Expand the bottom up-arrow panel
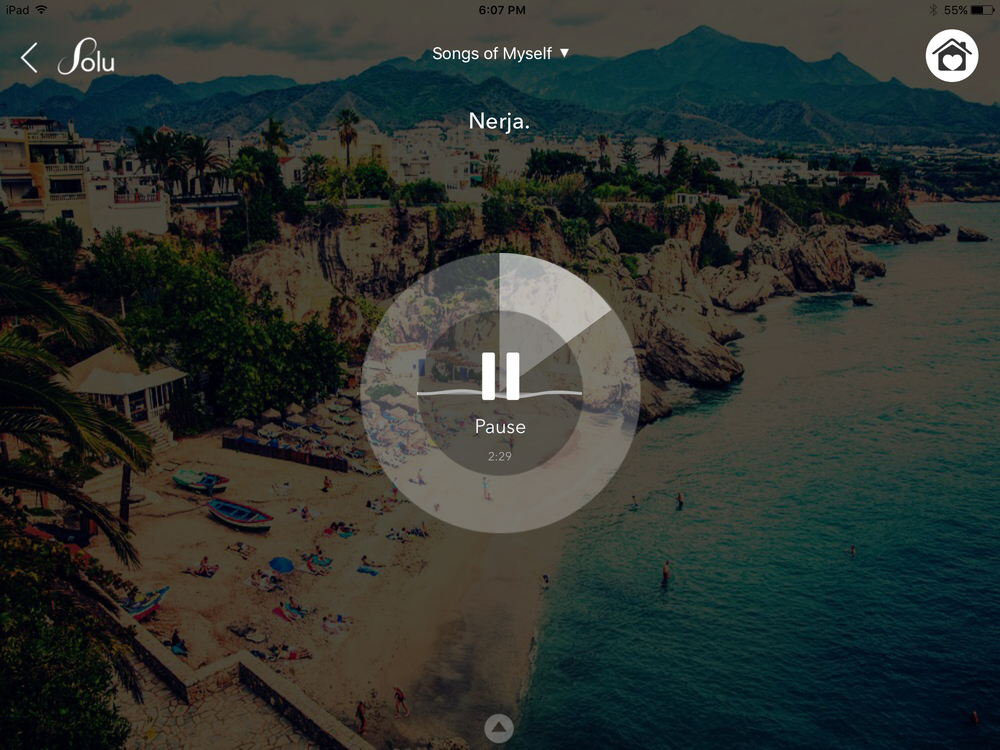This screenshot has height=750, width=1000. pyautogui.click(x=499, y=727)
